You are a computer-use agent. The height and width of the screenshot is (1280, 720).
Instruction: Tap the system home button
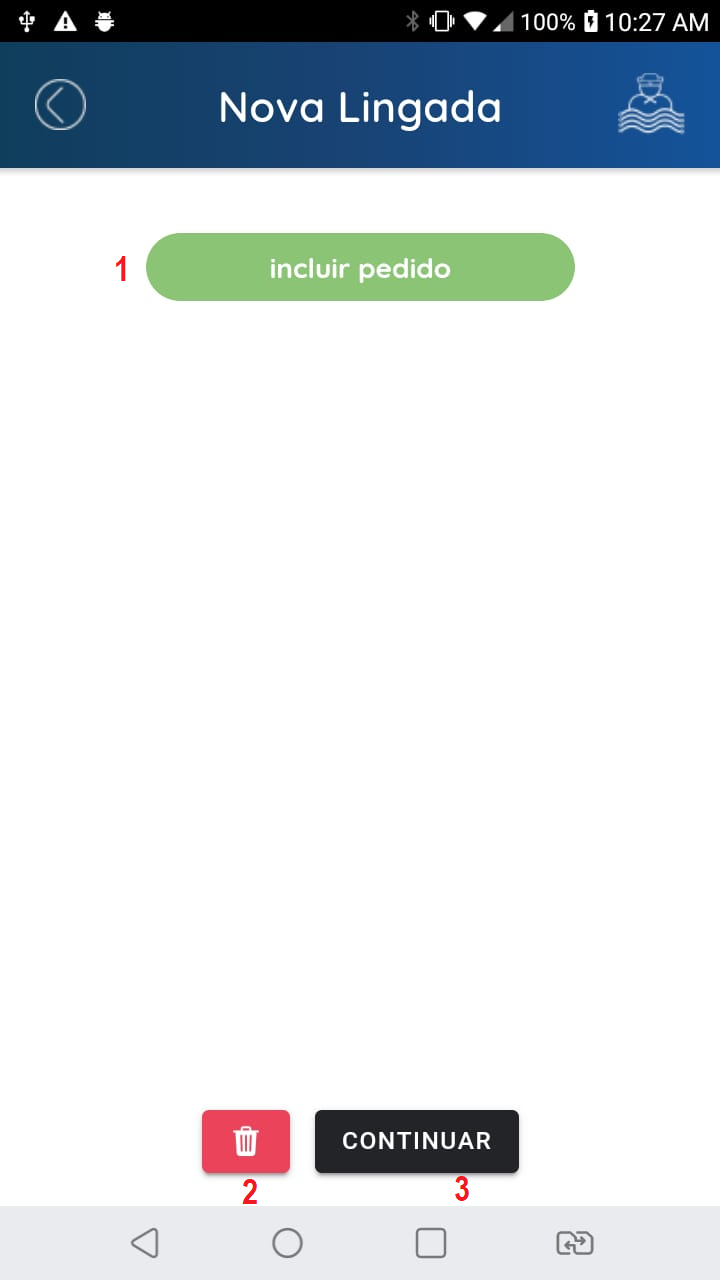288,1243
